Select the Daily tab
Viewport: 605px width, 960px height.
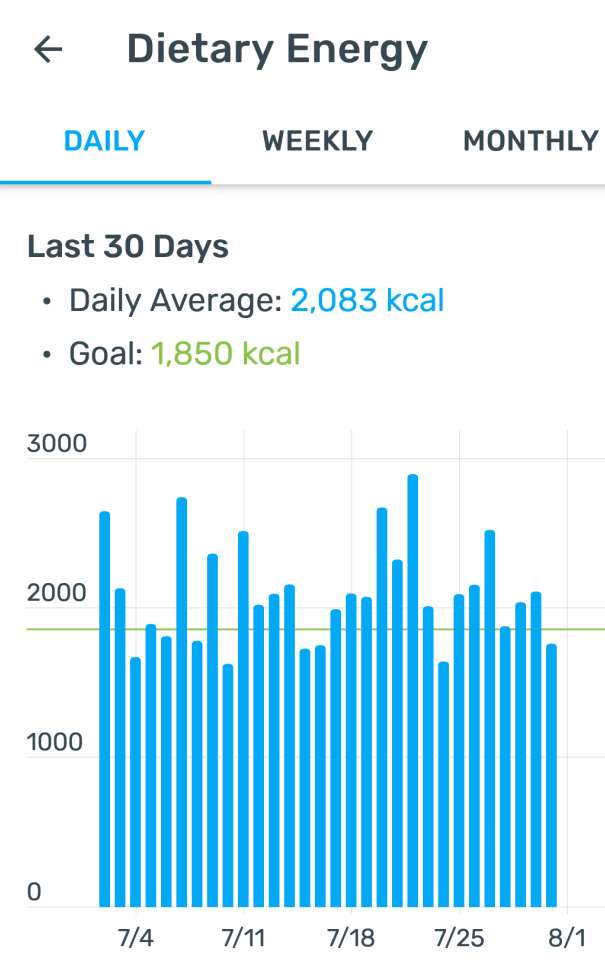[x=104, y=141]
